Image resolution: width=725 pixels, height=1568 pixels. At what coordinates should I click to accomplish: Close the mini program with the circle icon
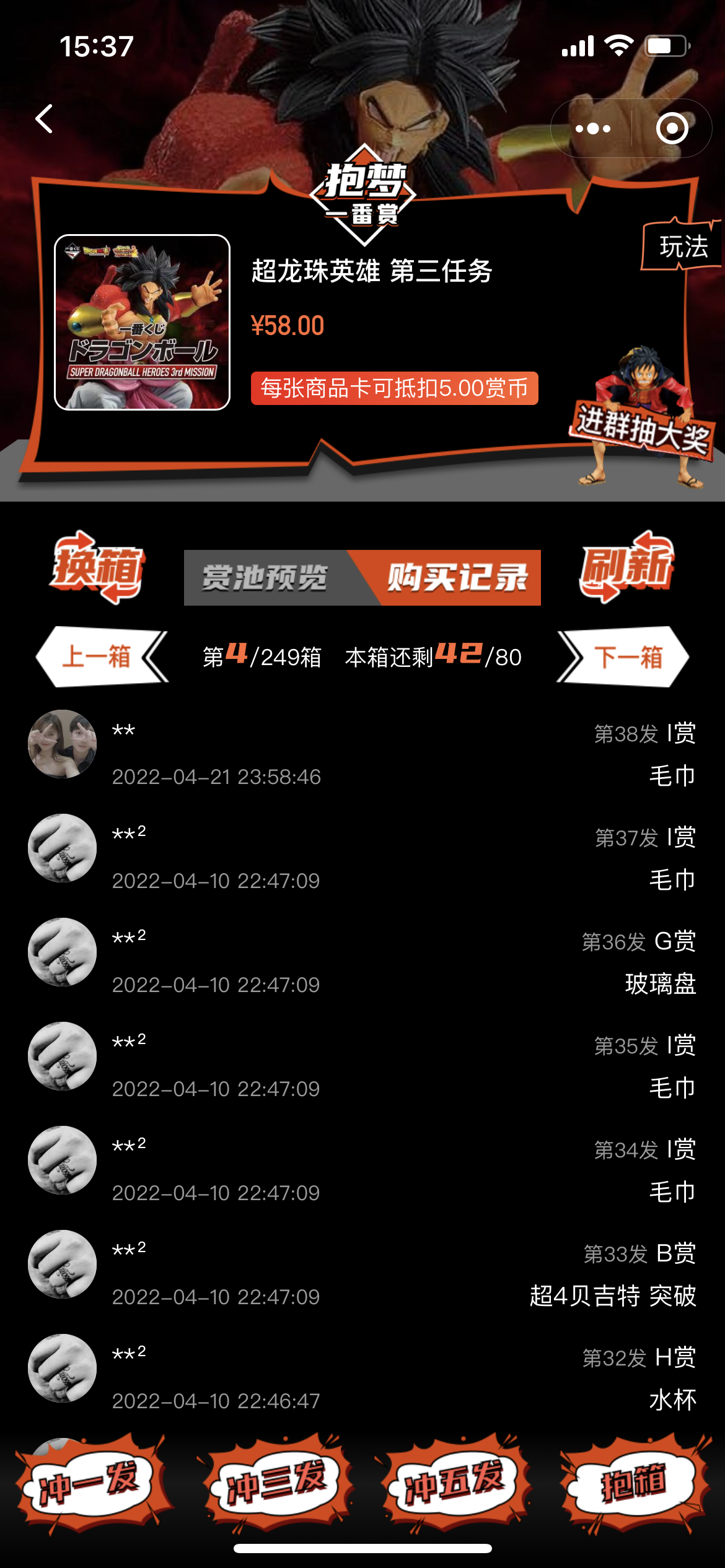point(672,128)
